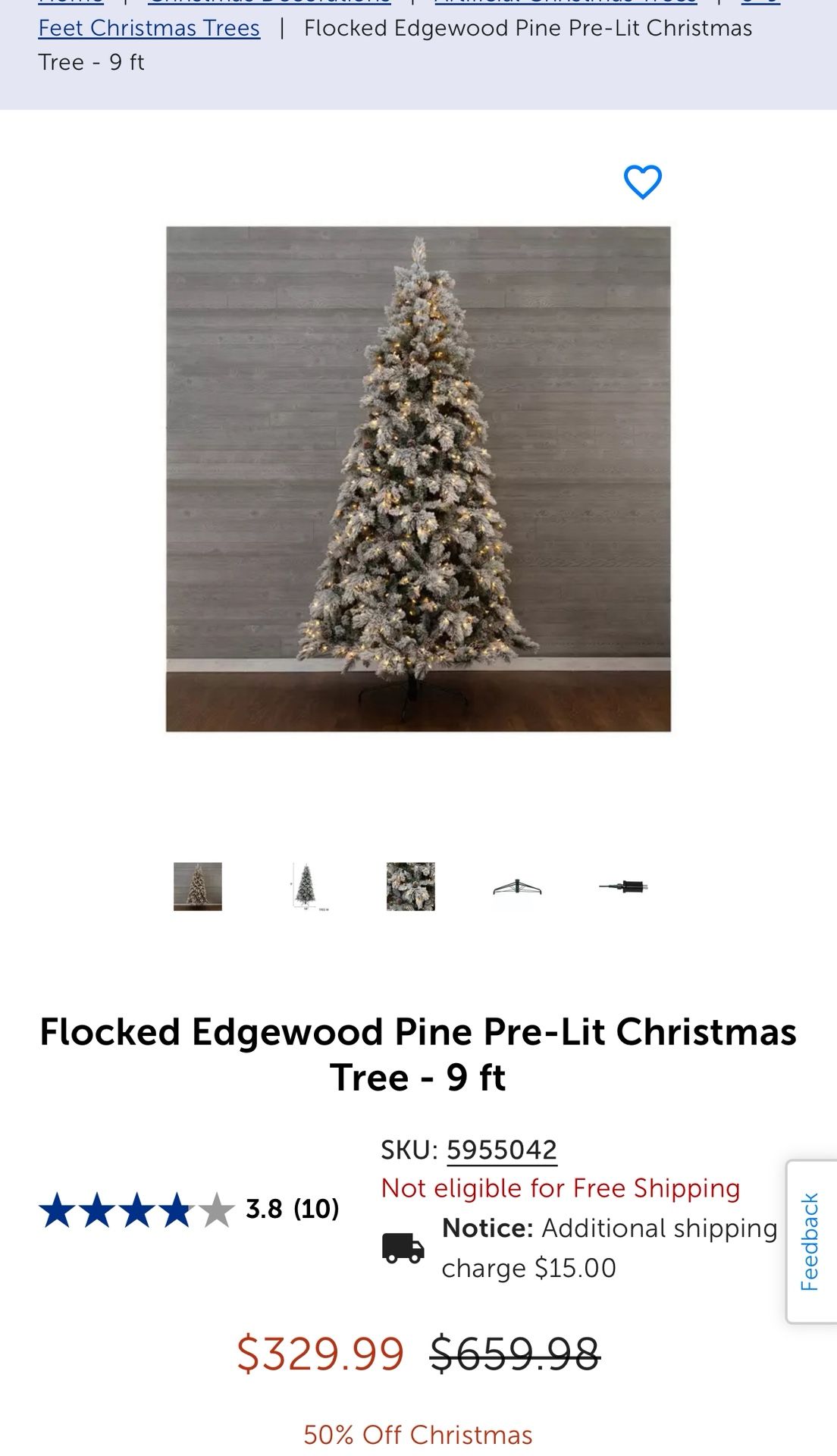Show the power plug thumbnail
Image resolution: width=837 pixels, height=1456 pixels.
[x=623, y=886]
